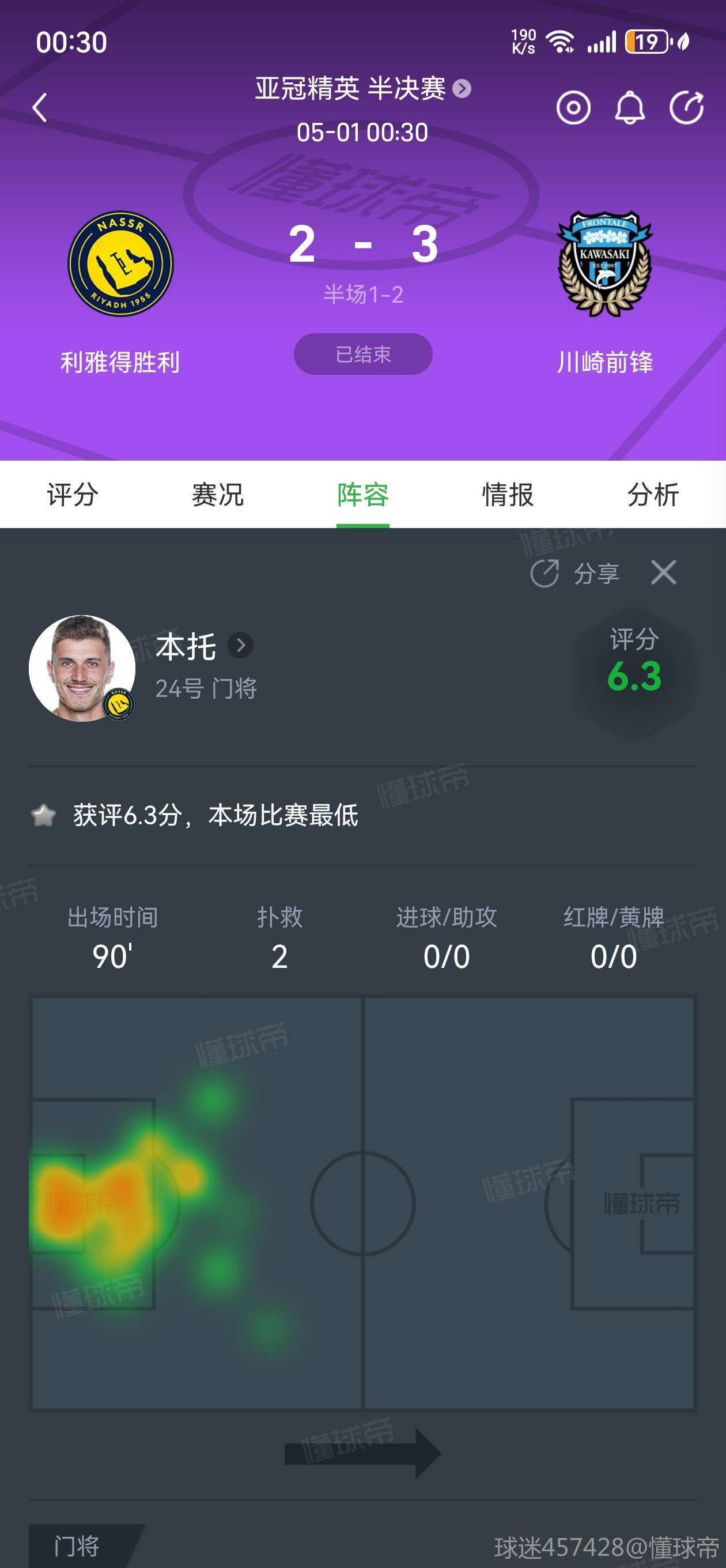Open 川崎前锋 team page
Screen dimensions: 726x1568
point(605,263)
